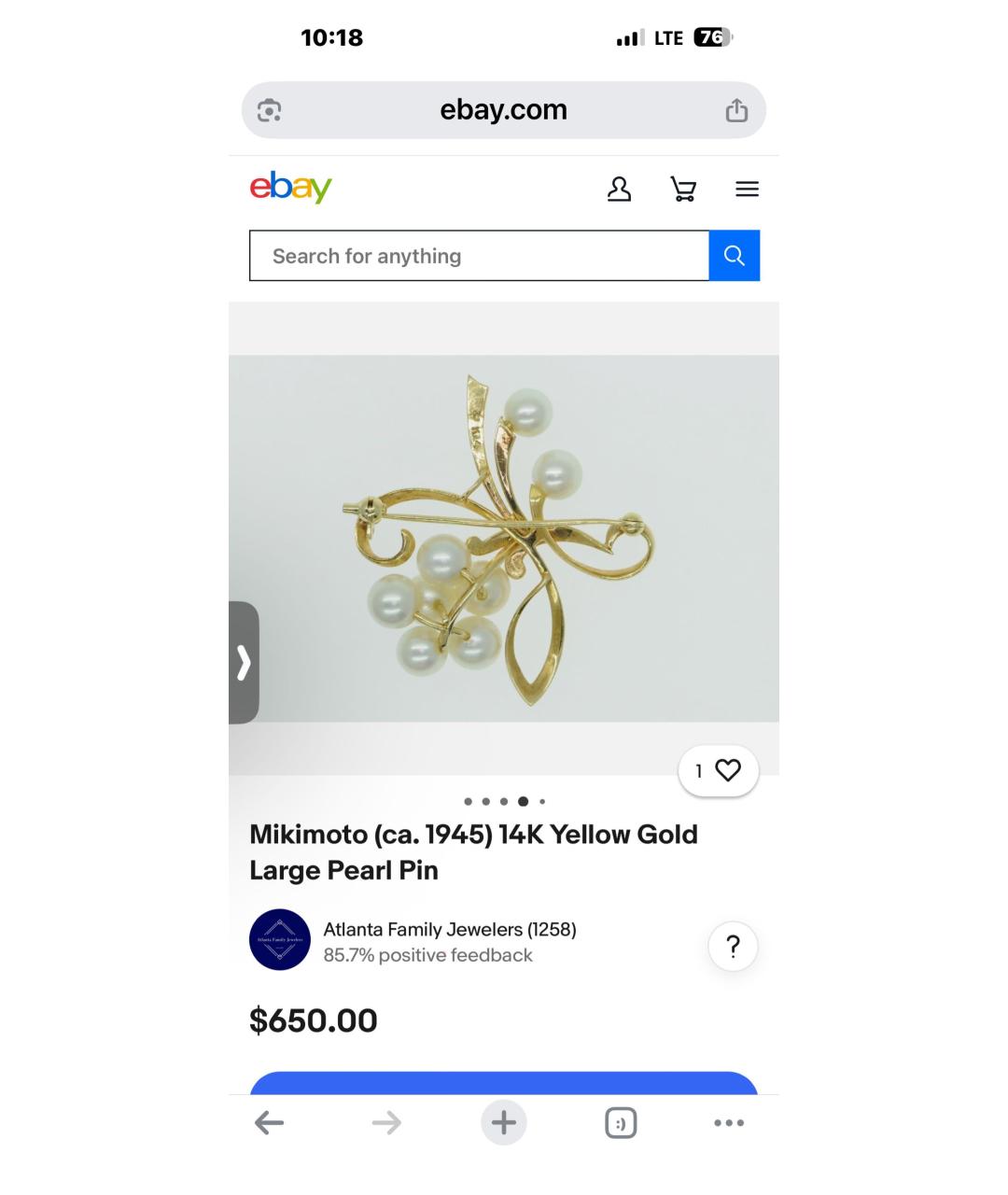This screenshot has width=1008, height=1195.
Task: Tap the Search for anything field
Action: coord(479,256)
